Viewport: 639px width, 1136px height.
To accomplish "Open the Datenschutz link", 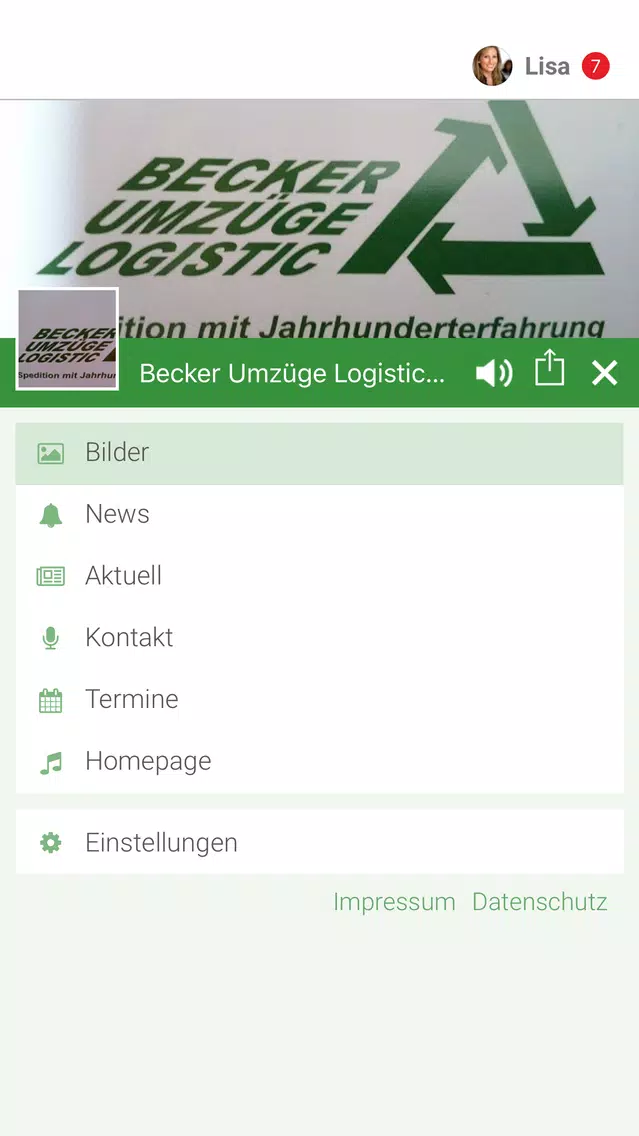I will click(x=540, y=902).
